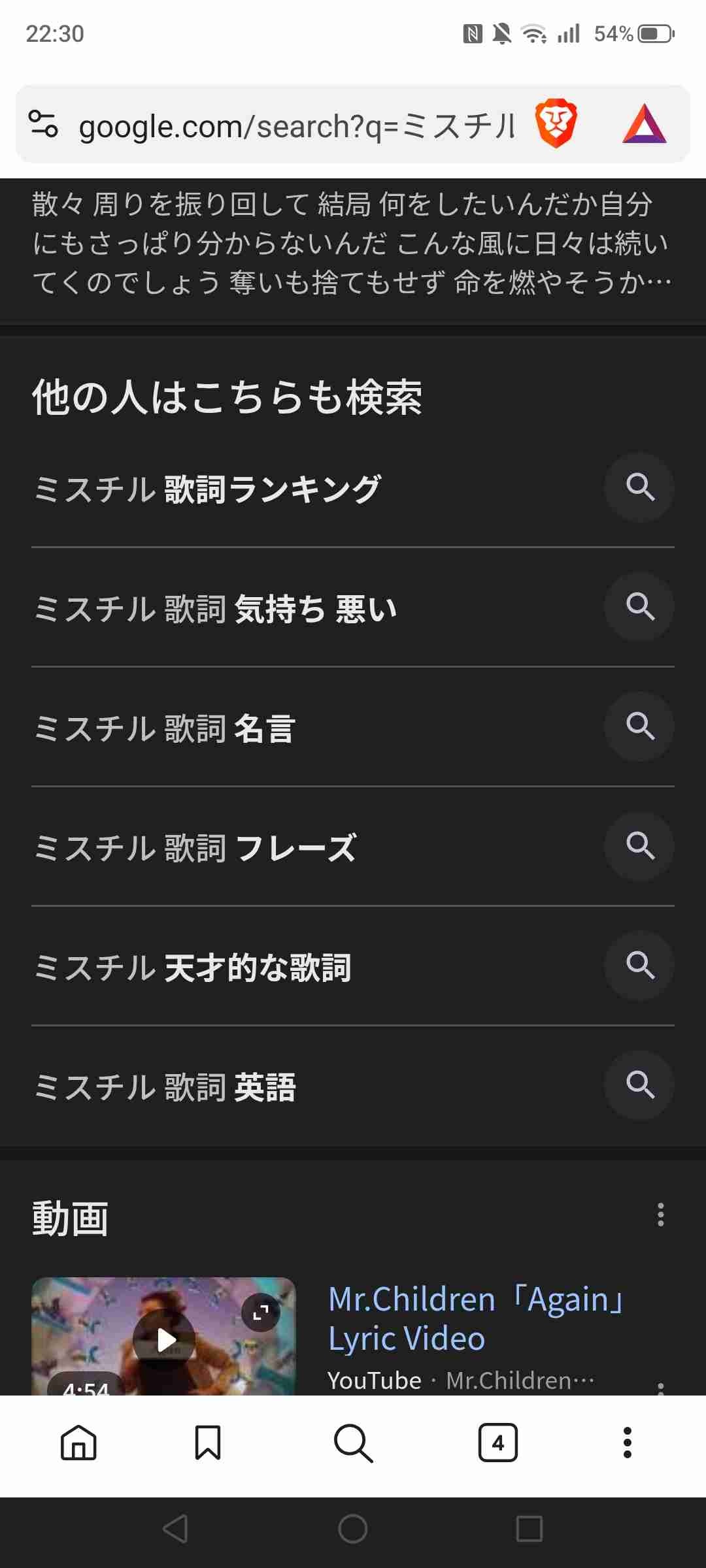Image resolution: width=706 pixels, height=1568 pixels.
Task: Expand the video preview icon
Action: pos(260,1312)
